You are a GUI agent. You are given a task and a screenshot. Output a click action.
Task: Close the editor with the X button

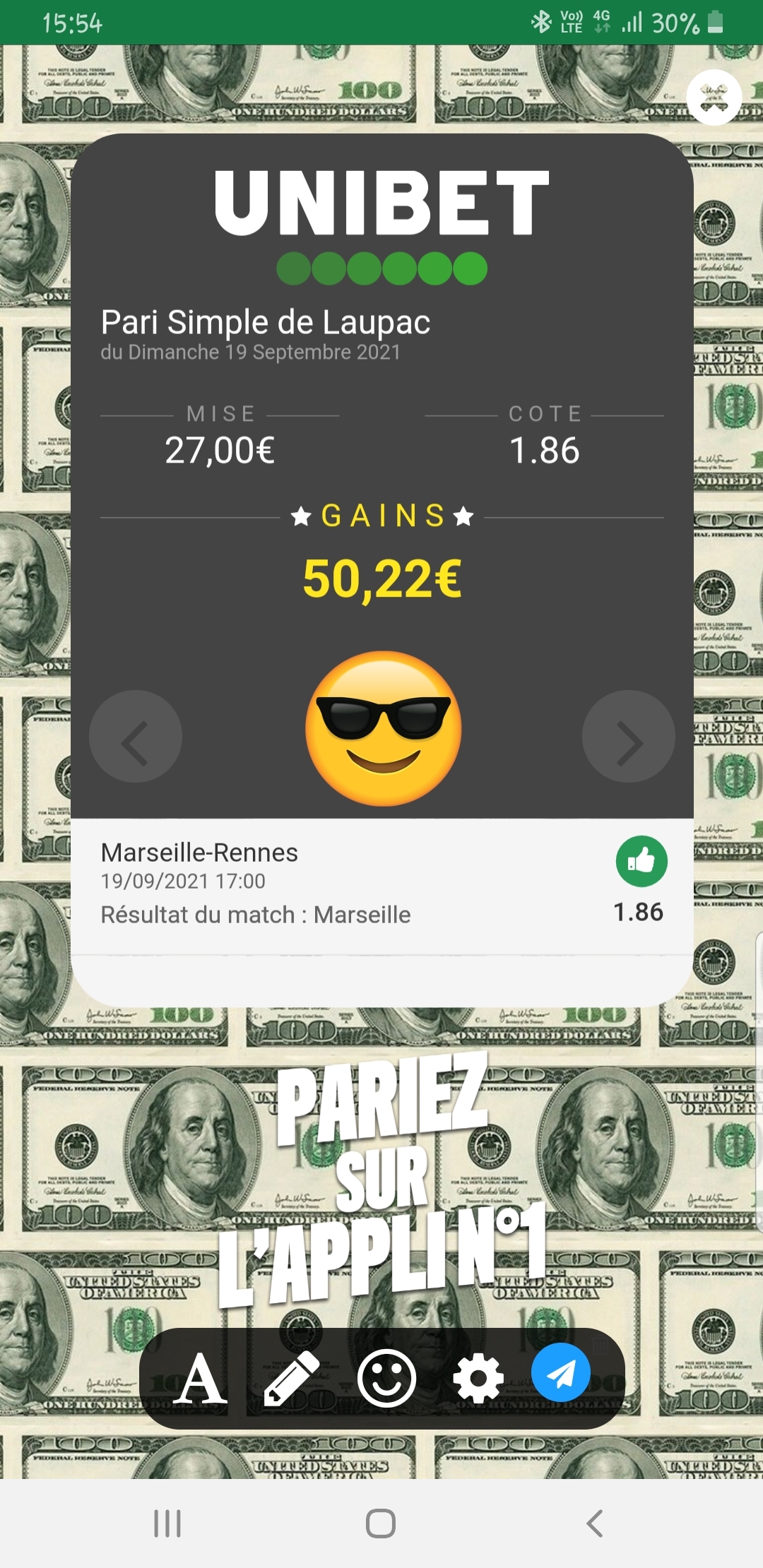[714, 98]
